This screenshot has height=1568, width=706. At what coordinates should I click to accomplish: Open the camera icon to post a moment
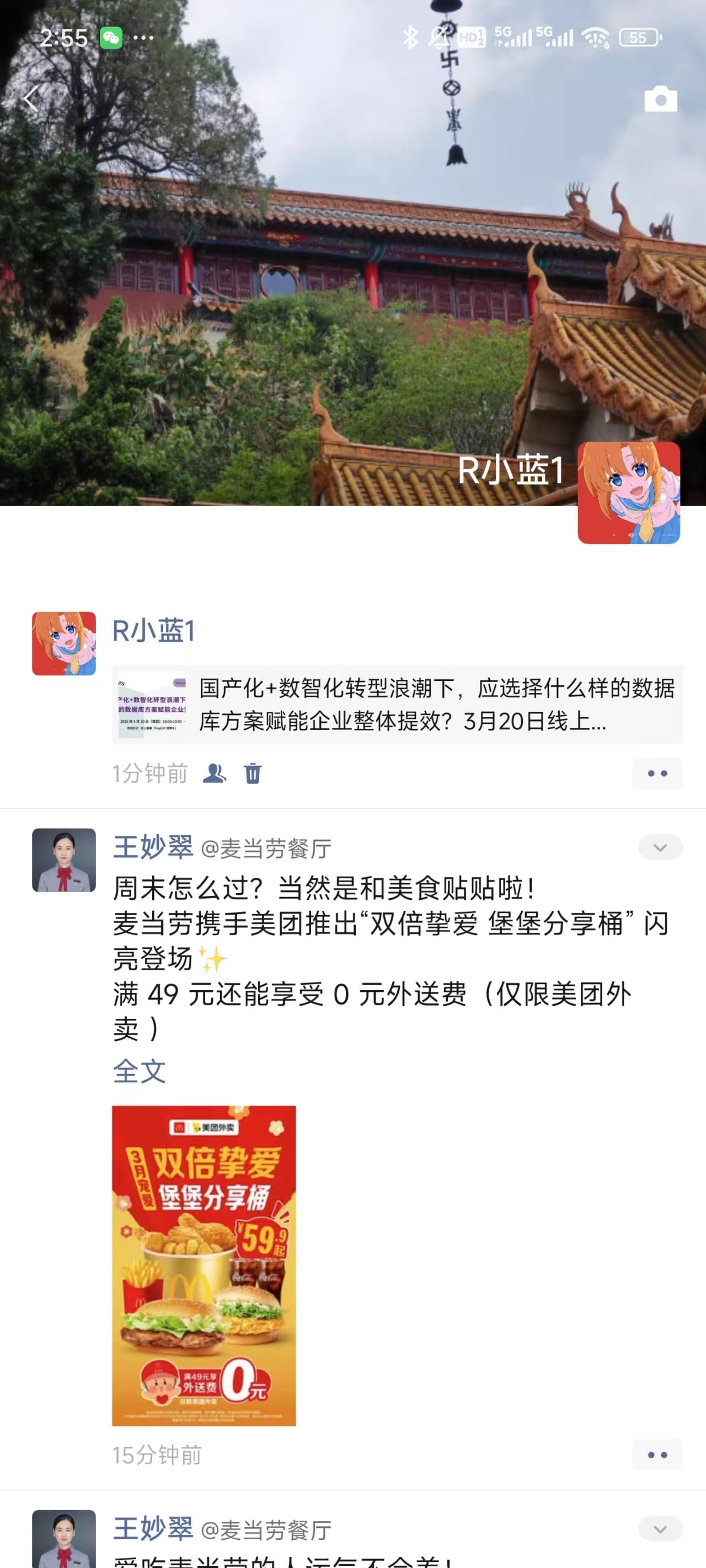pos(660,99)
